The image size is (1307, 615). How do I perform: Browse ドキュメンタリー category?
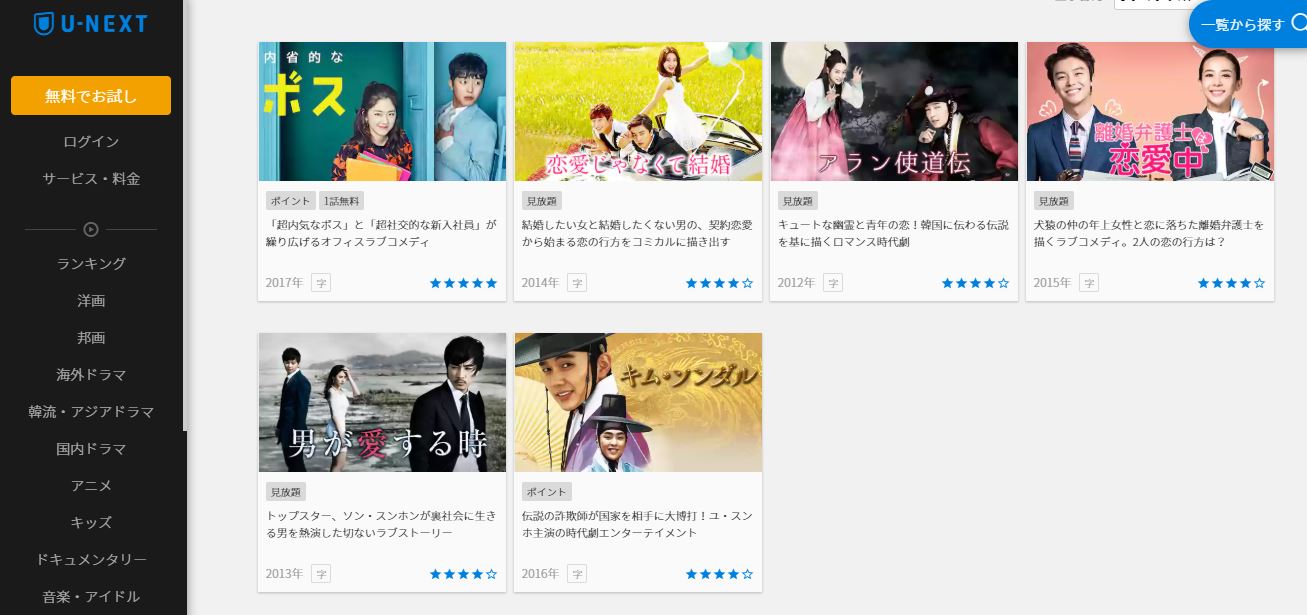(x=91, y=560)
